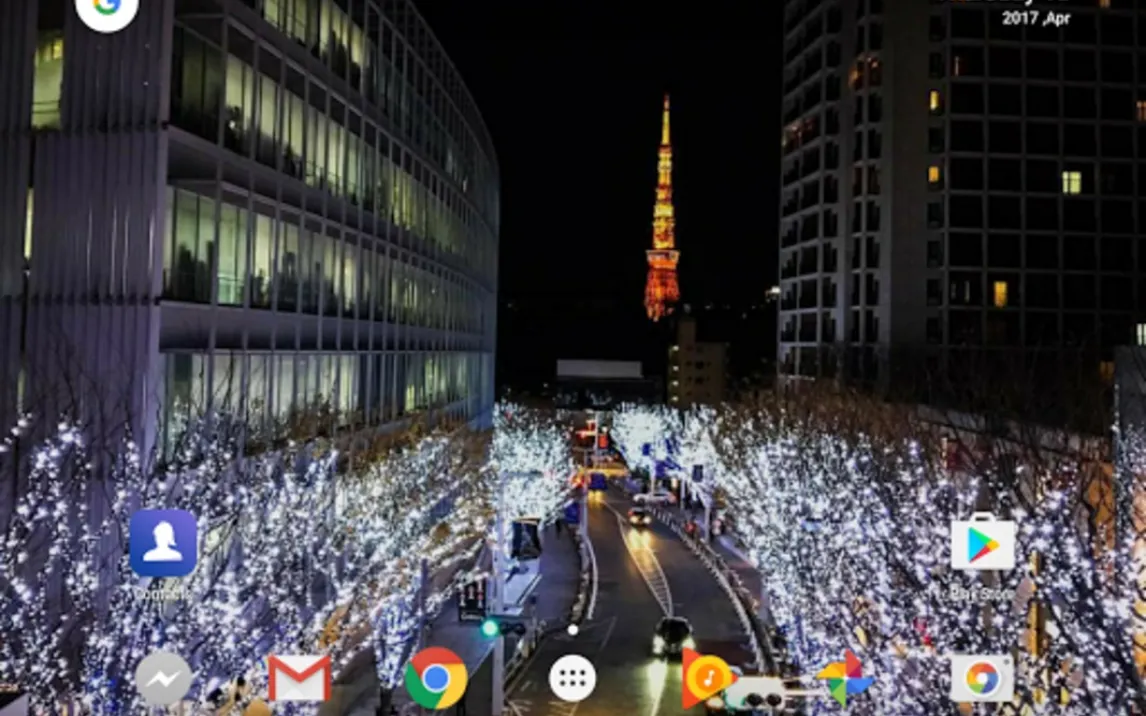
Task: Open the Play Store app
Action: tap(982, 543)
